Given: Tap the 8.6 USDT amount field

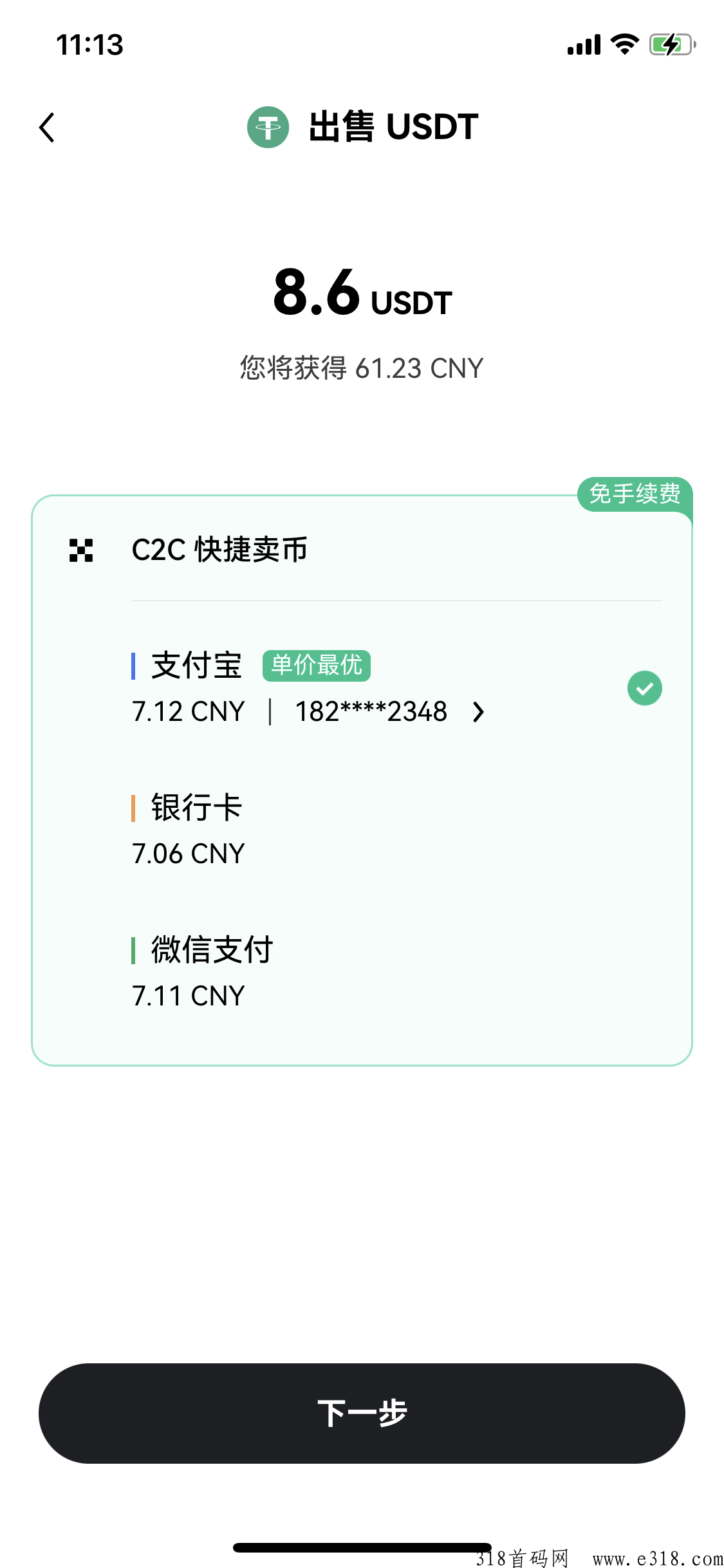Looking at the screenshot, I should click(x=362, y=296).
